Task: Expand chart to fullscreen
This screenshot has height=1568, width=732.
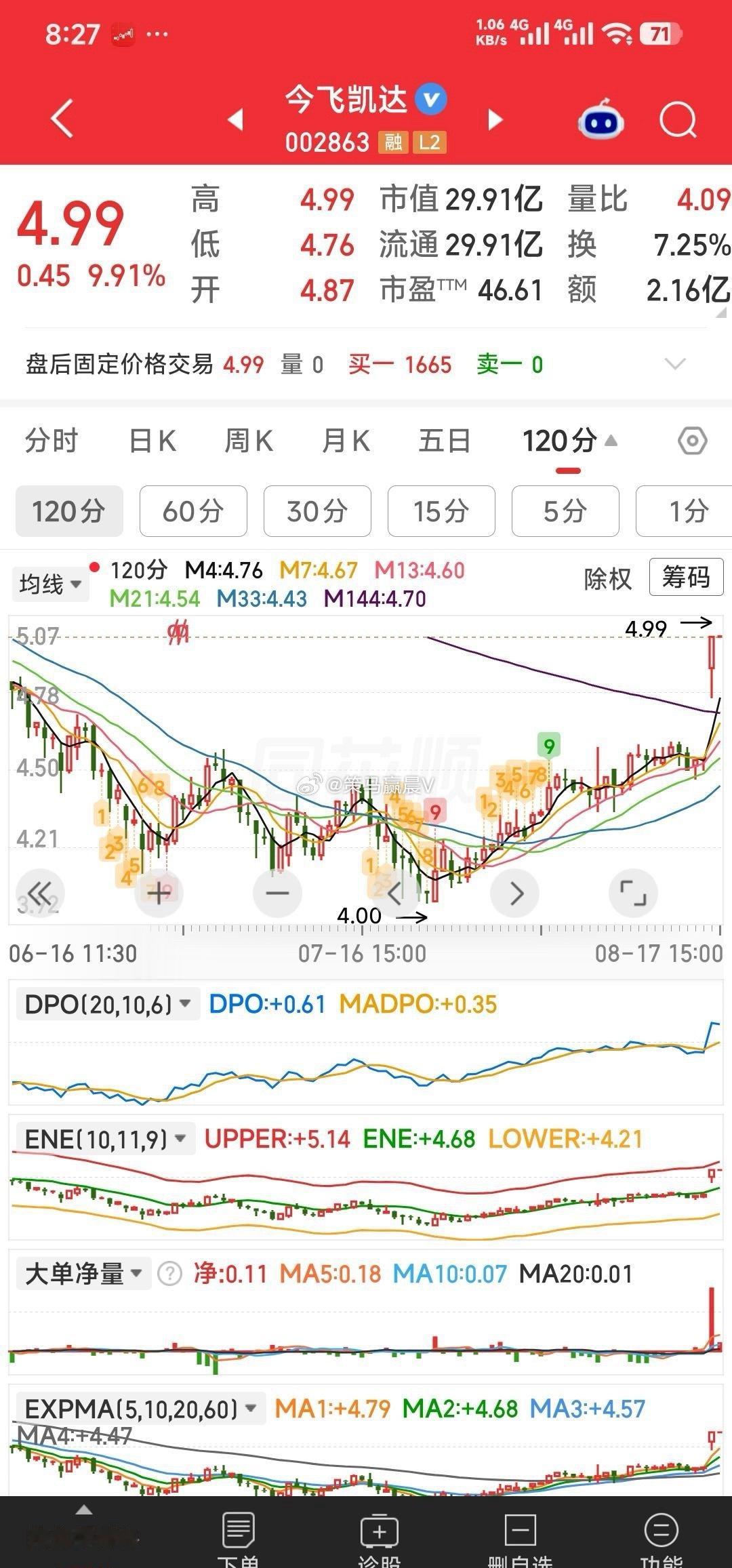Action: [x=633, y=893]
